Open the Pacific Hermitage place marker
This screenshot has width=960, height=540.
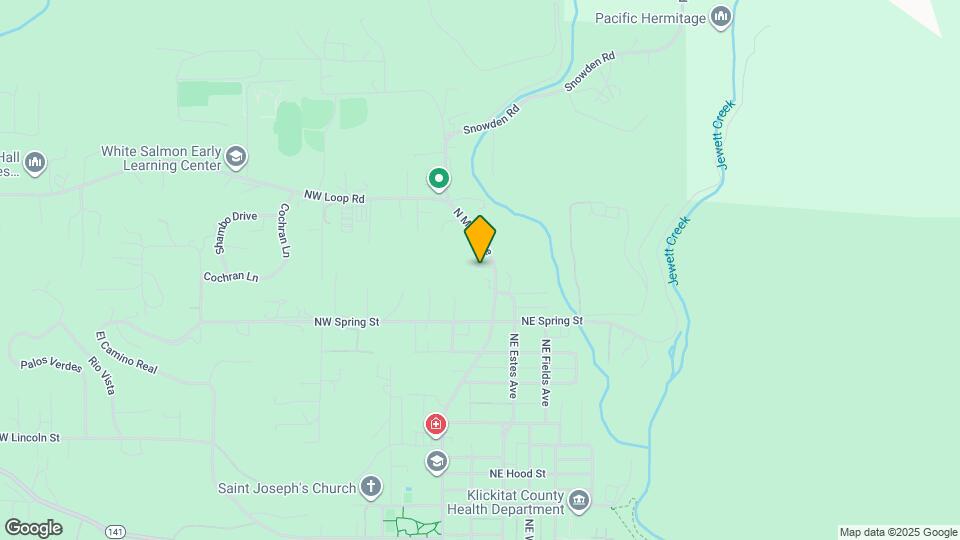click(721, 17)
